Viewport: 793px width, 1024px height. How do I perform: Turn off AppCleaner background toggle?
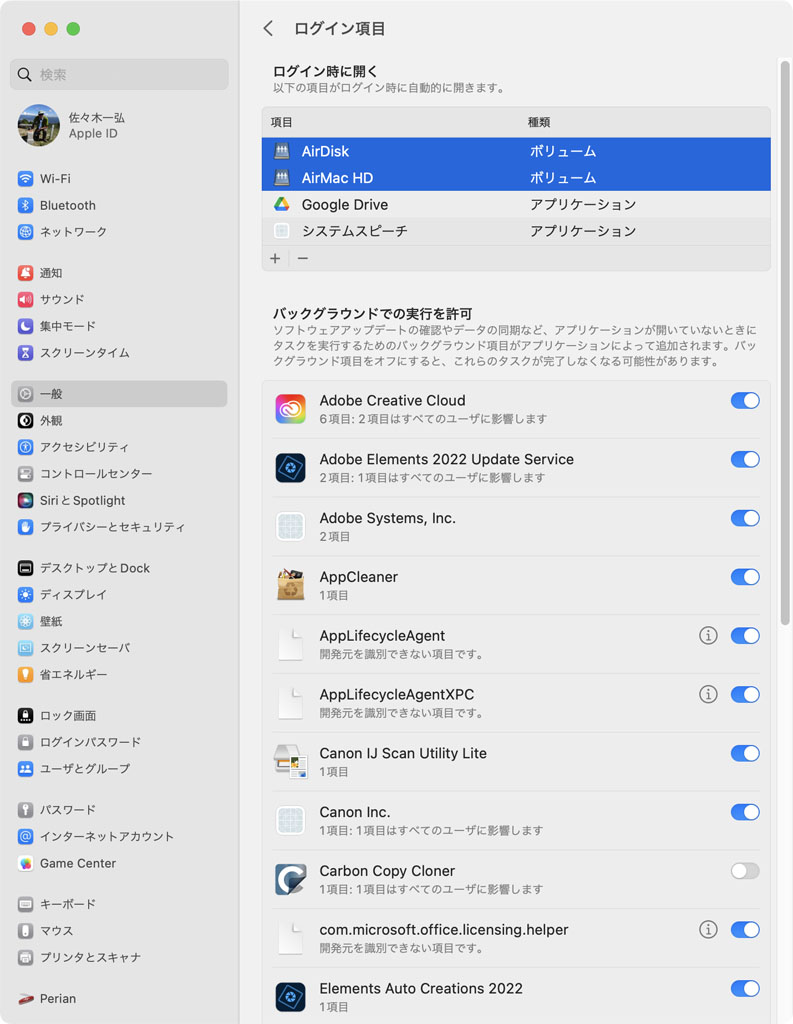(x=745, y=577)
